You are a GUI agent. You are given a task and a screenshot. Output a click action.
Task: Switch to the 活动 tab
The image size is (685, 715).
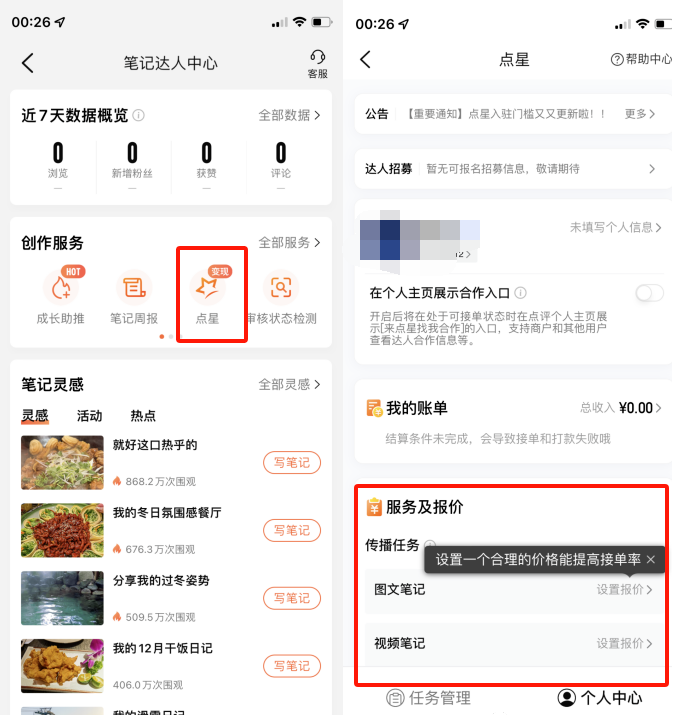pyautogui.click(x=89, y=416)
